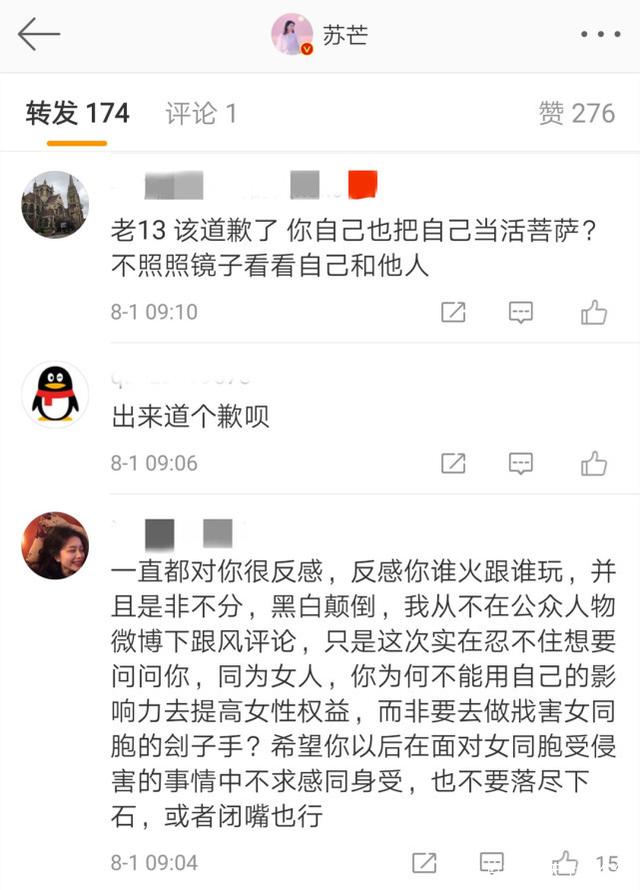640x890 pixels.
Task: Open the church-photo avatar's profile
Action: pos(55,205)
